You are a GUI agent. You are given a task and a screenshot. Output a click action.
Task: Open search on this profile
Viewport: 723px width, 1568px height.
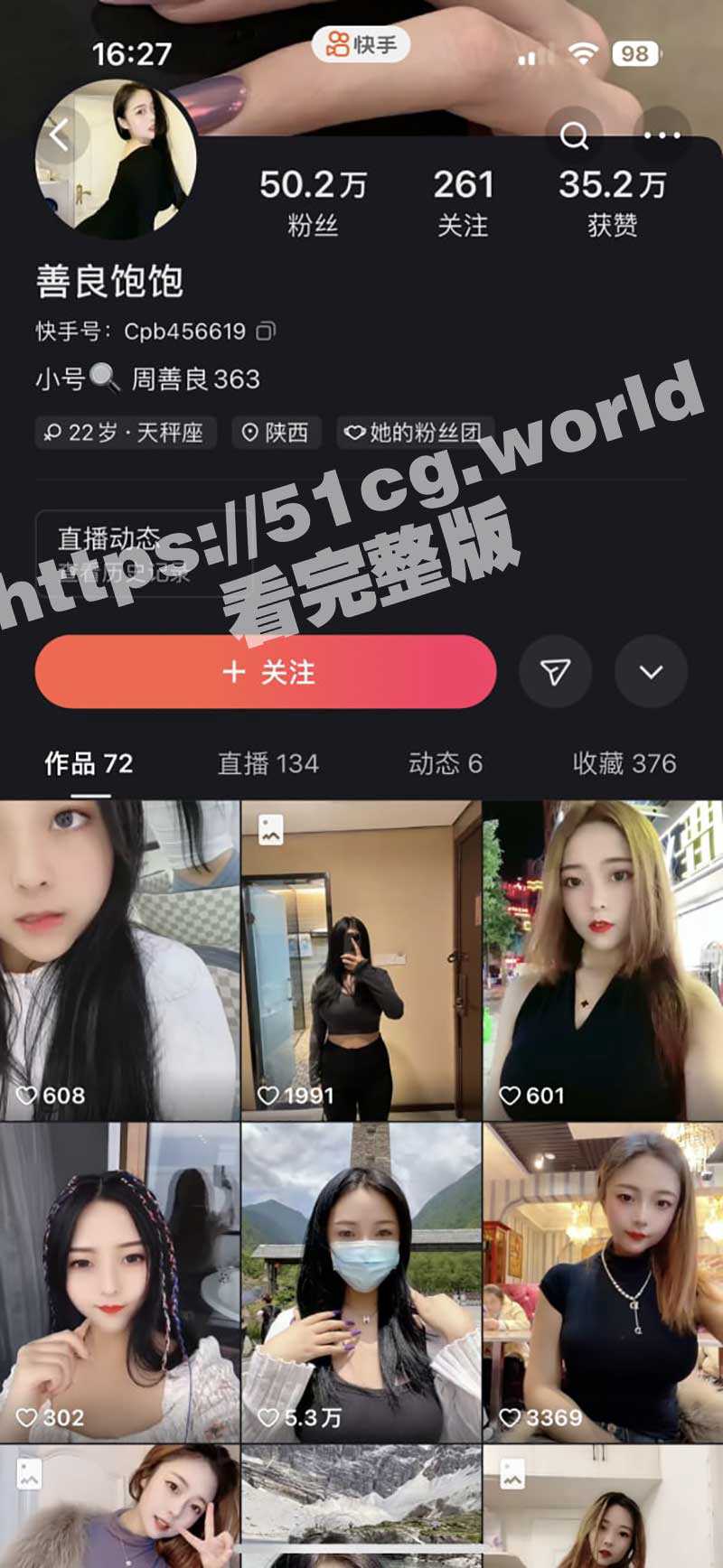pos(575,136)
